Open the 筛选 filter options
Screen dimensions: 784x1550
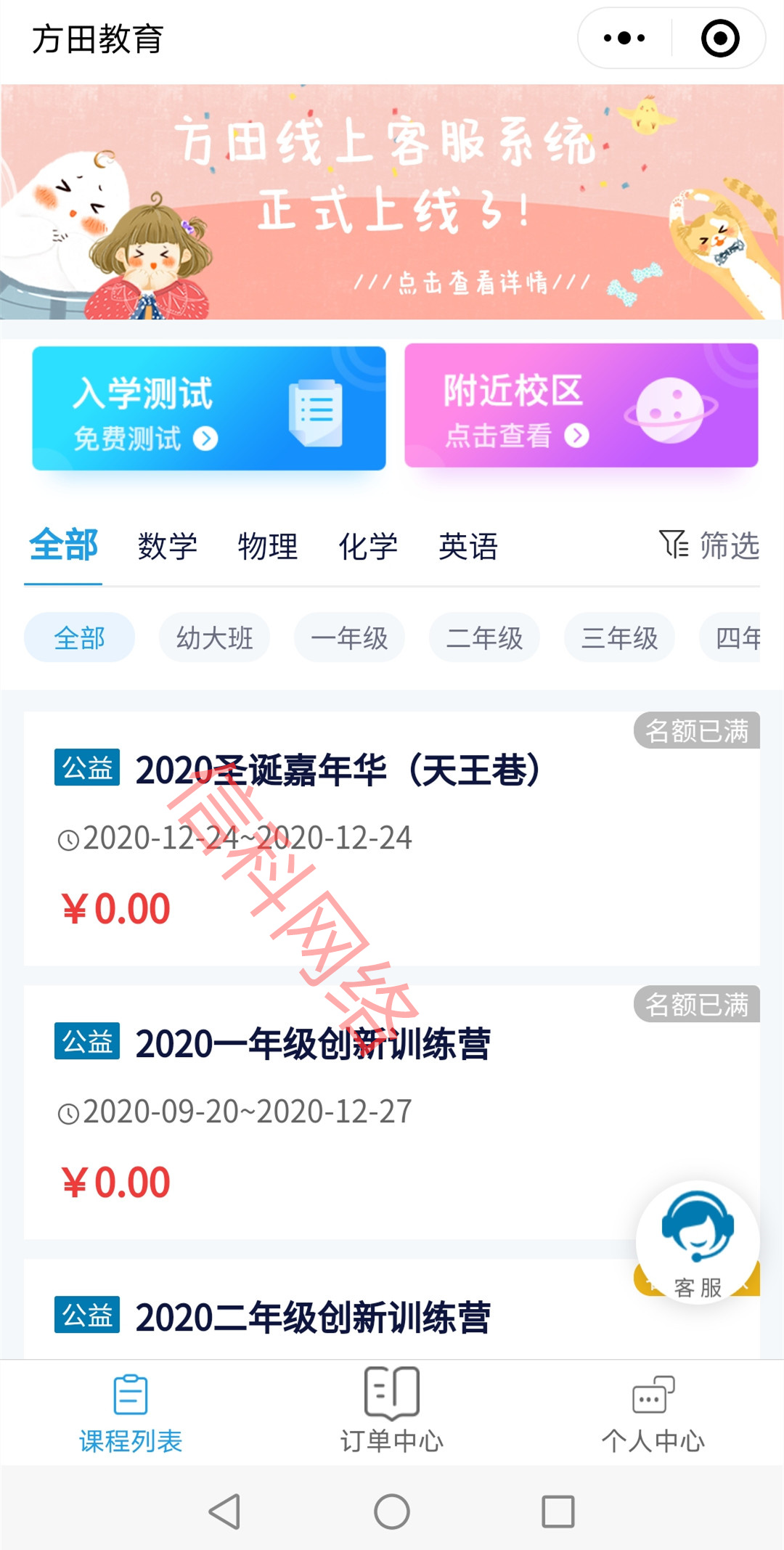(x=709, y=544)
